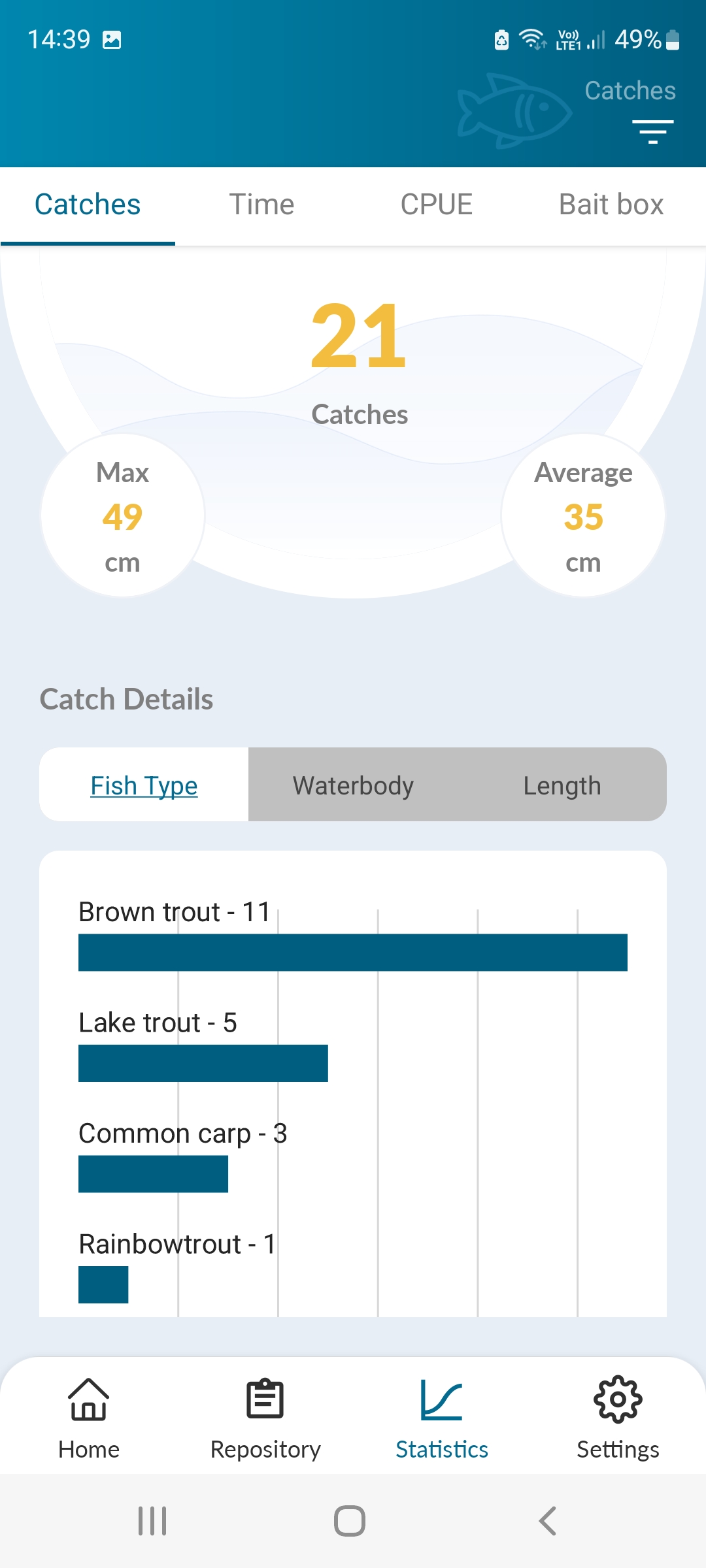
Task: Open Settings from bottom navigation
Action: click(618, 1418)
